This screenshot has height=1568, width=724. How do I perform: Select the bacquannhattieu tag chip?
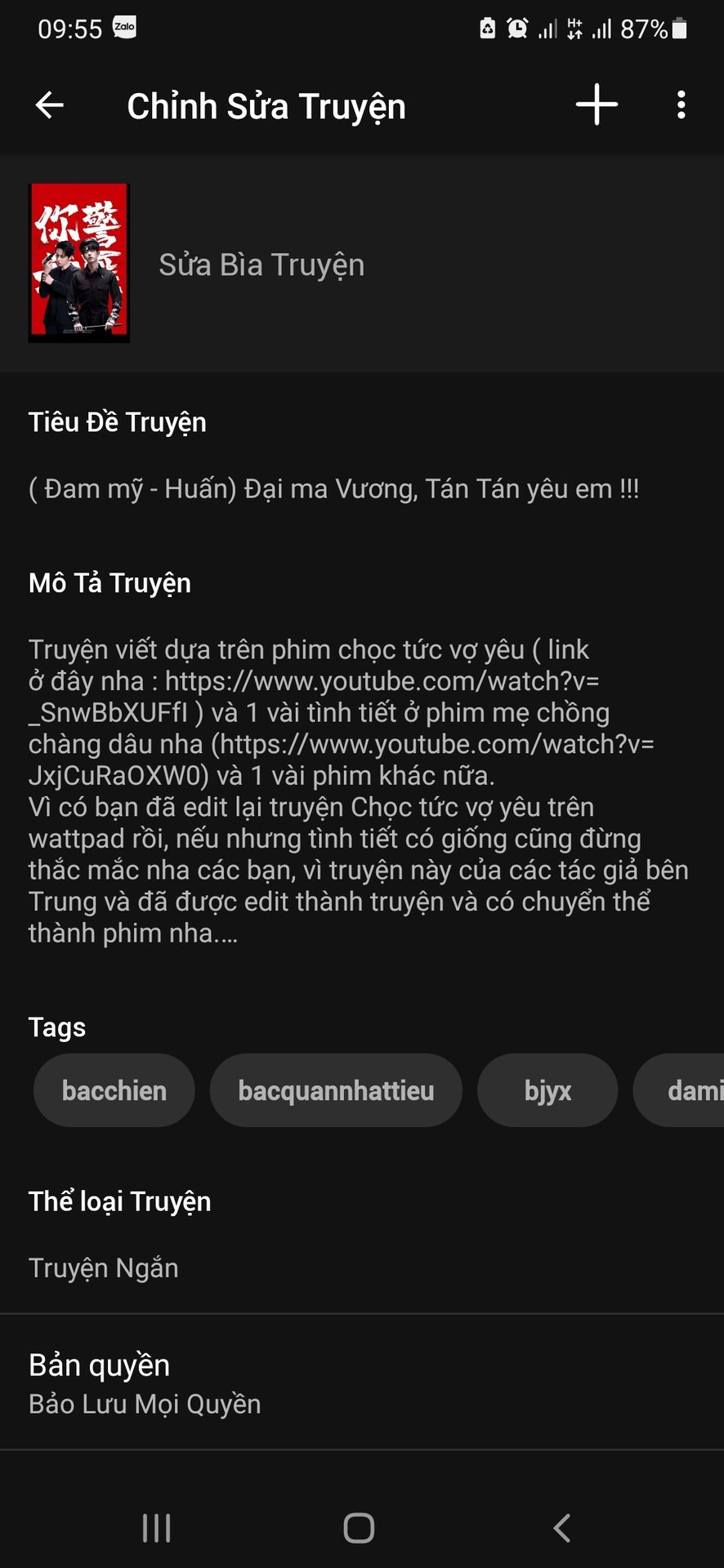click(x=336, y=1090)
